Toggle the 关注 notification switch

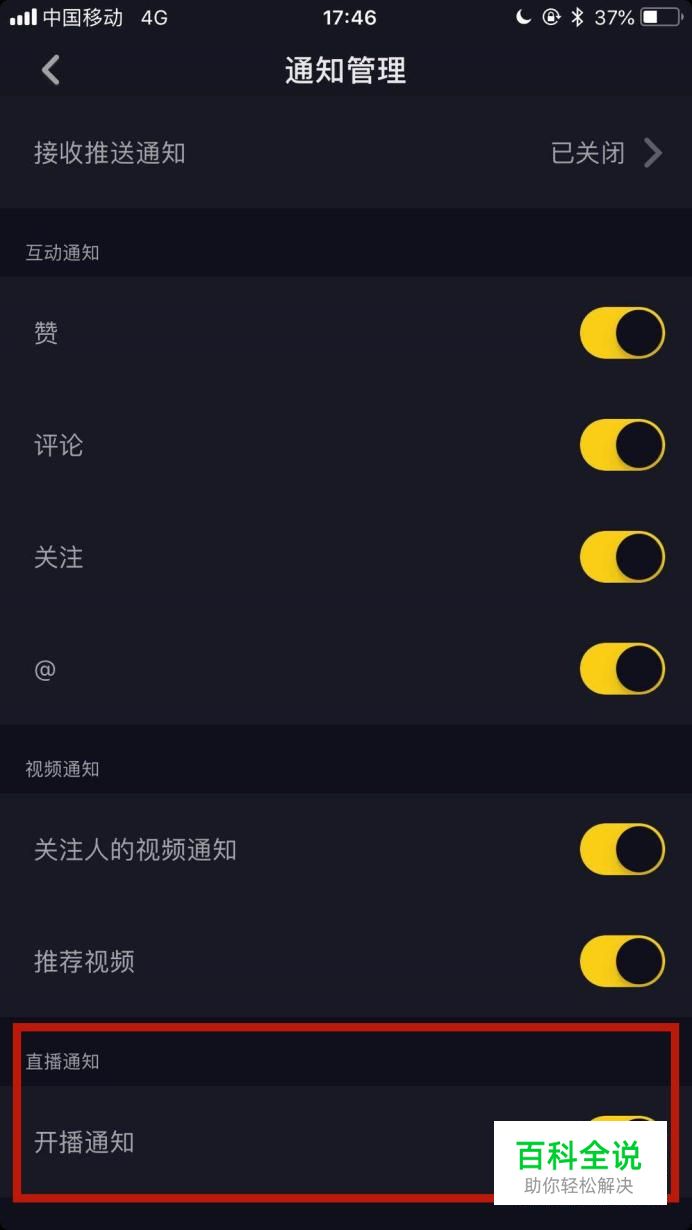622,557
